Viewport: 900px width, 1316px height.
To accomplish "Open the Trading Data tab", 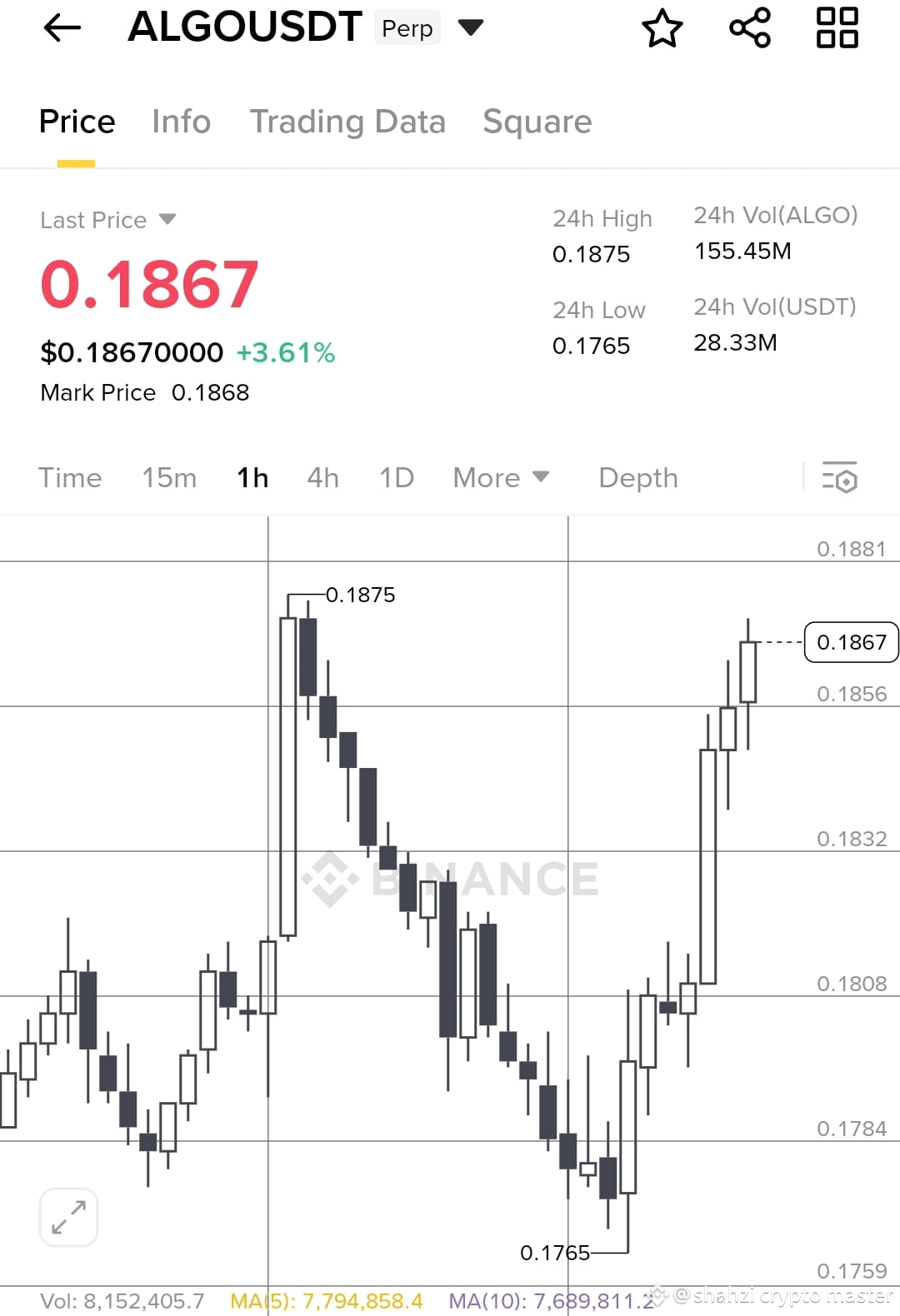I will coord(348,122).
